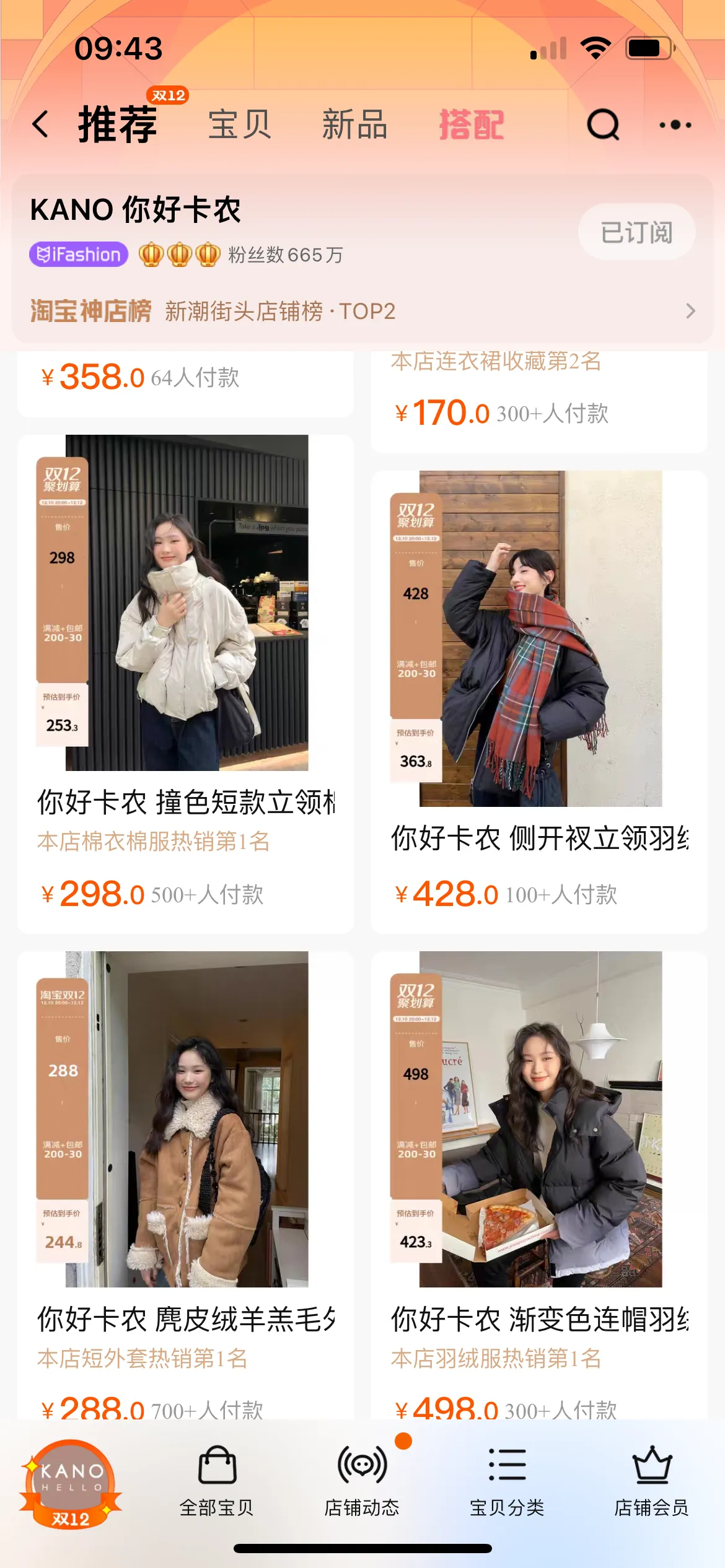Go back to the previous page
Viewport: 725px width, 1568px height.
click(x=41, y=124)
